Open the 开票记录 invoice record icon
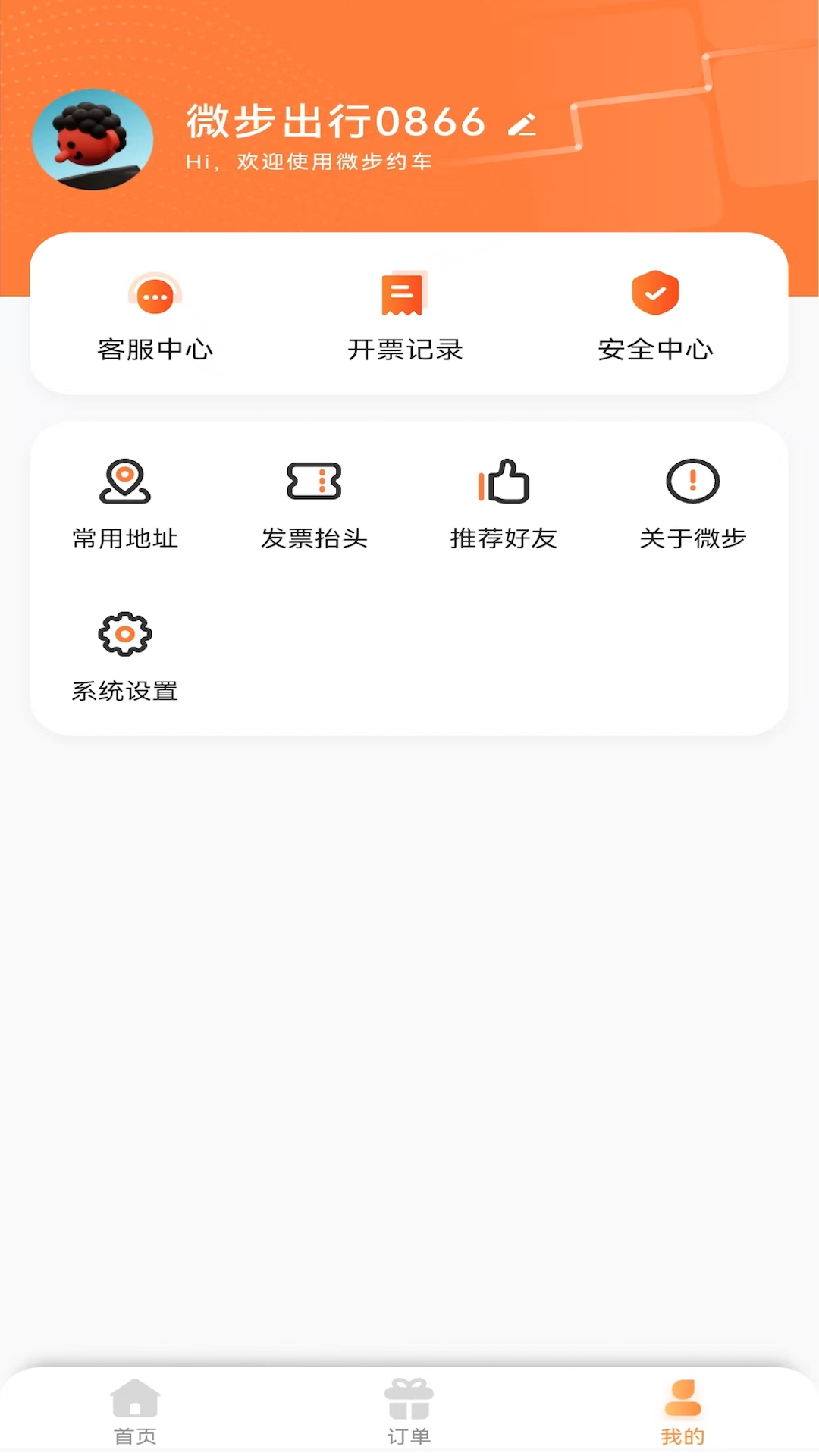 tap(403, 296)
